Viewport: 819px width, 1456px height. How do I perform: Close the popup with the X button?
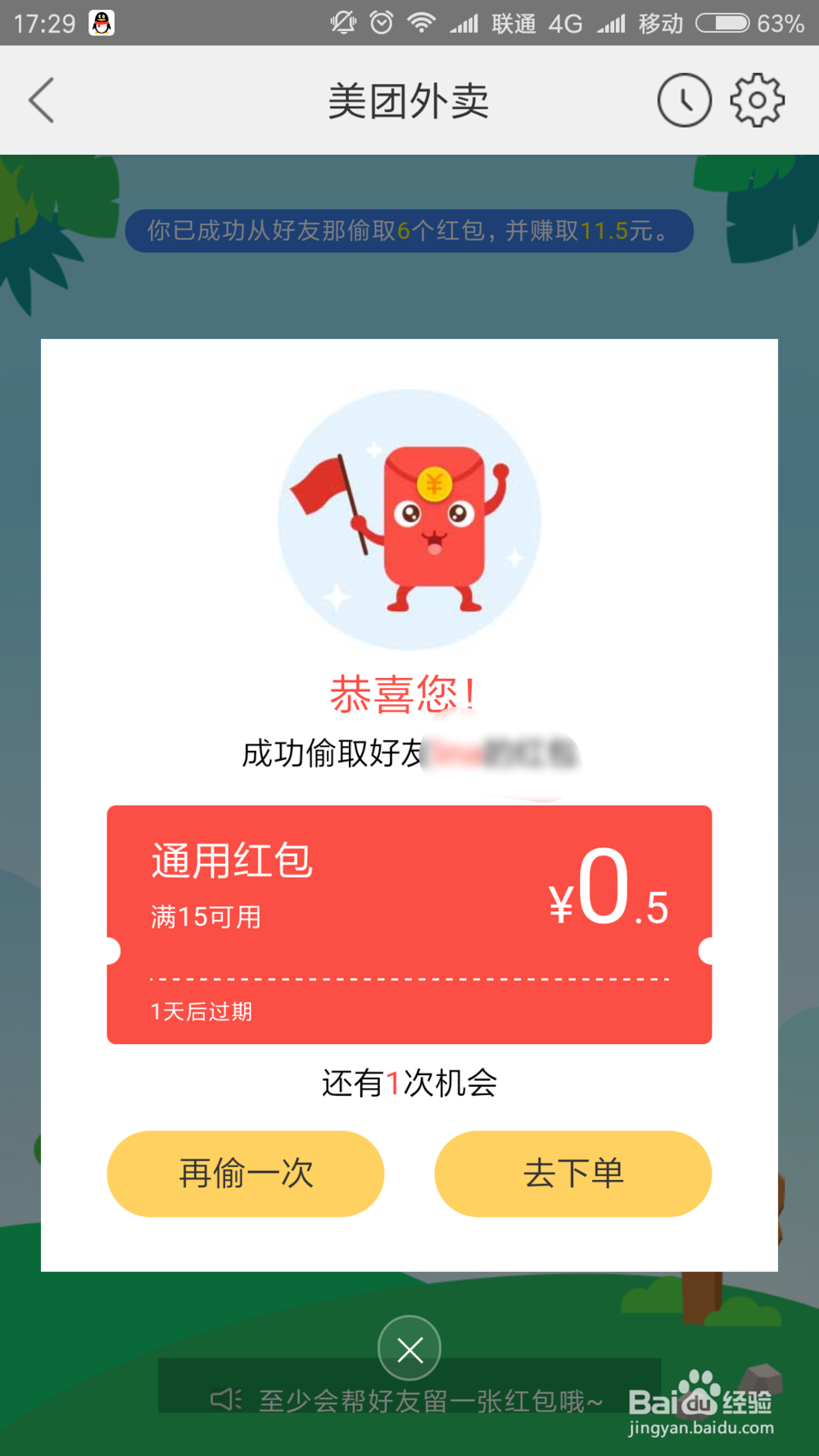pyautogui.click(x=409, y=1348)
